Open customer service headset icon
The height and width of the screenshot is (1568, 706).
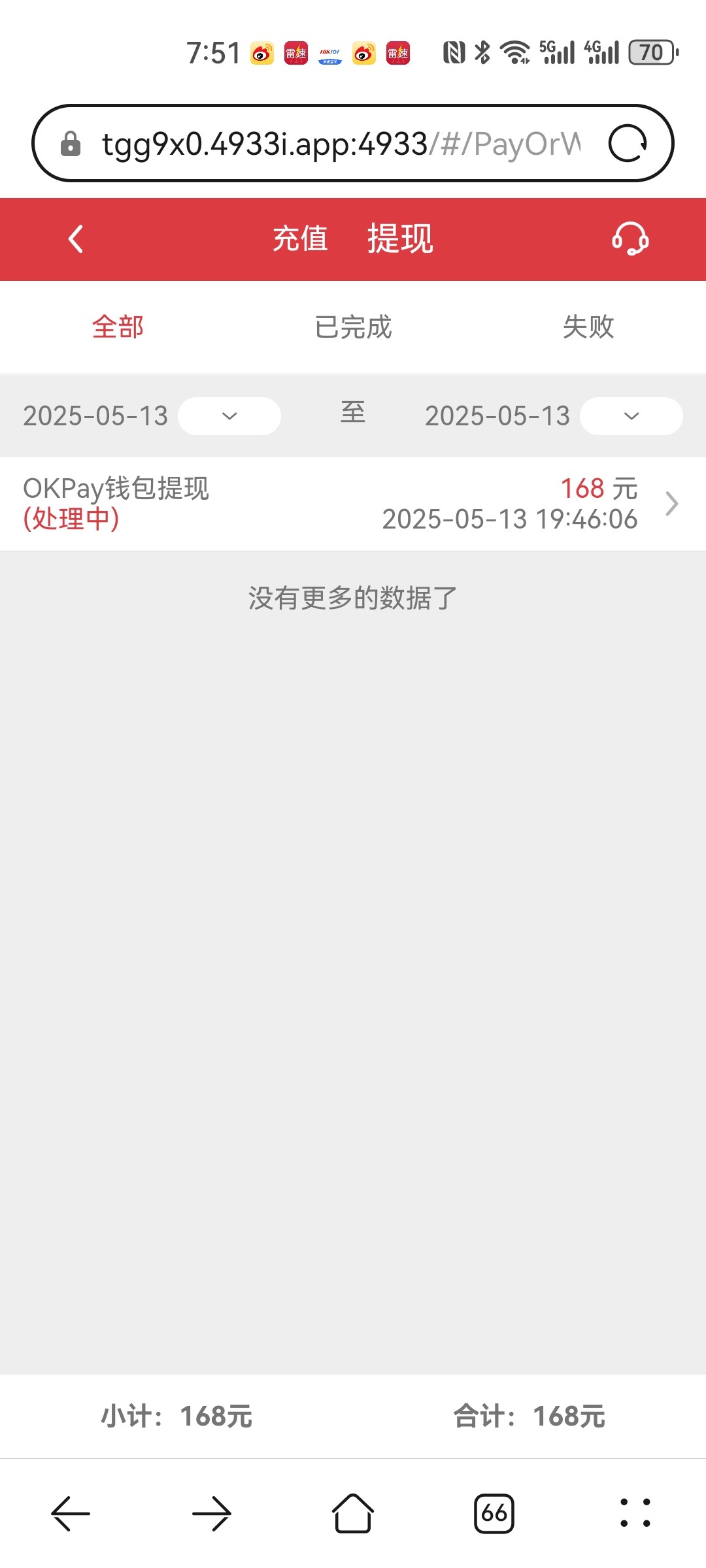click(630, 238)
